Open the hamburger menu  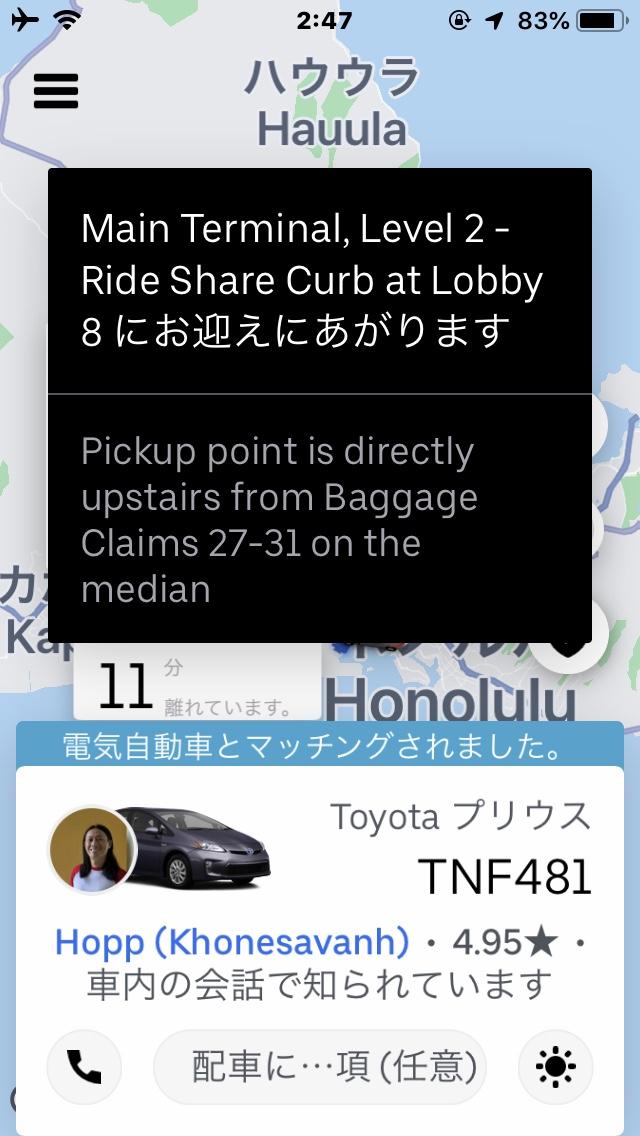click(56, 91)
